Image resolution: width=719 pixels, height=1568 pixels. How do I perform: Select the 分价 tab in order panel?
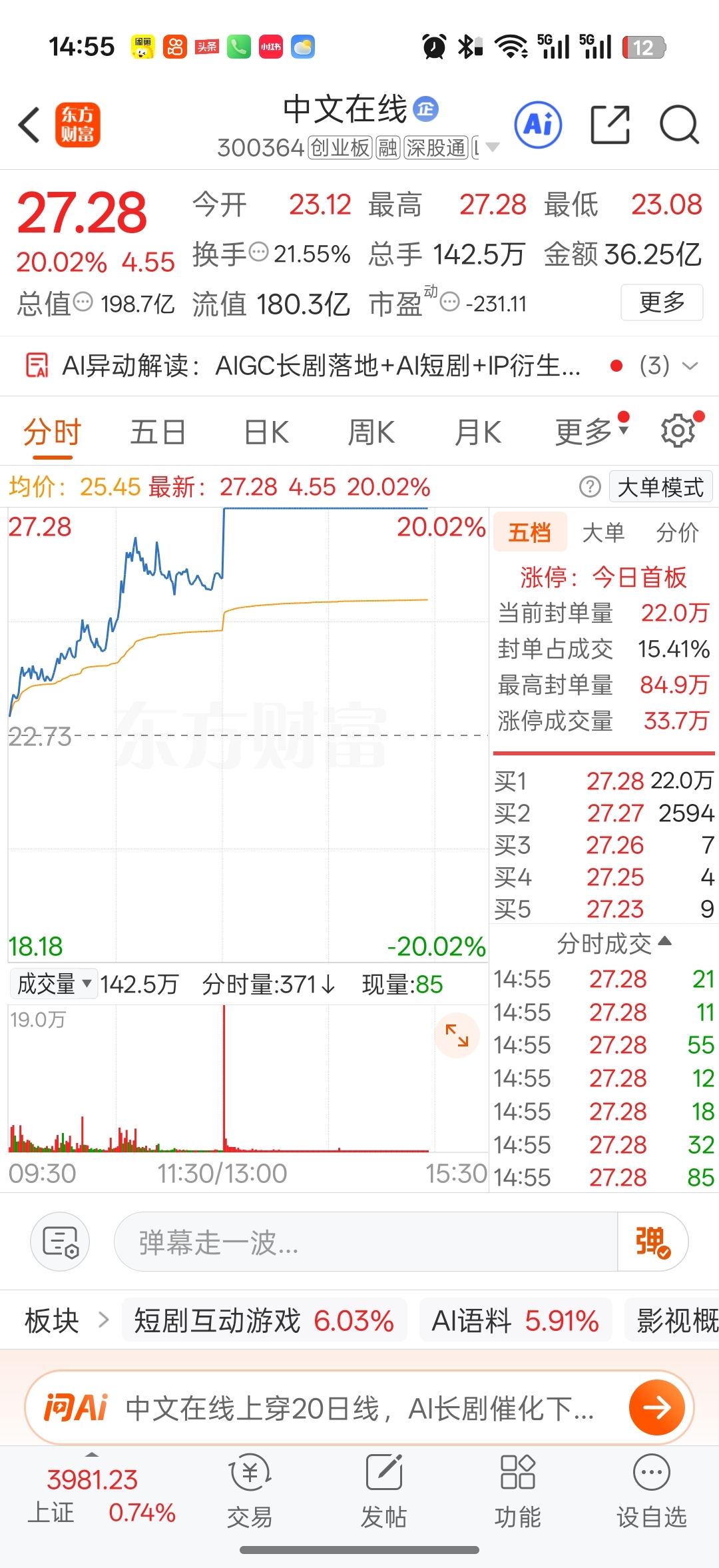[x=677, y=532]
